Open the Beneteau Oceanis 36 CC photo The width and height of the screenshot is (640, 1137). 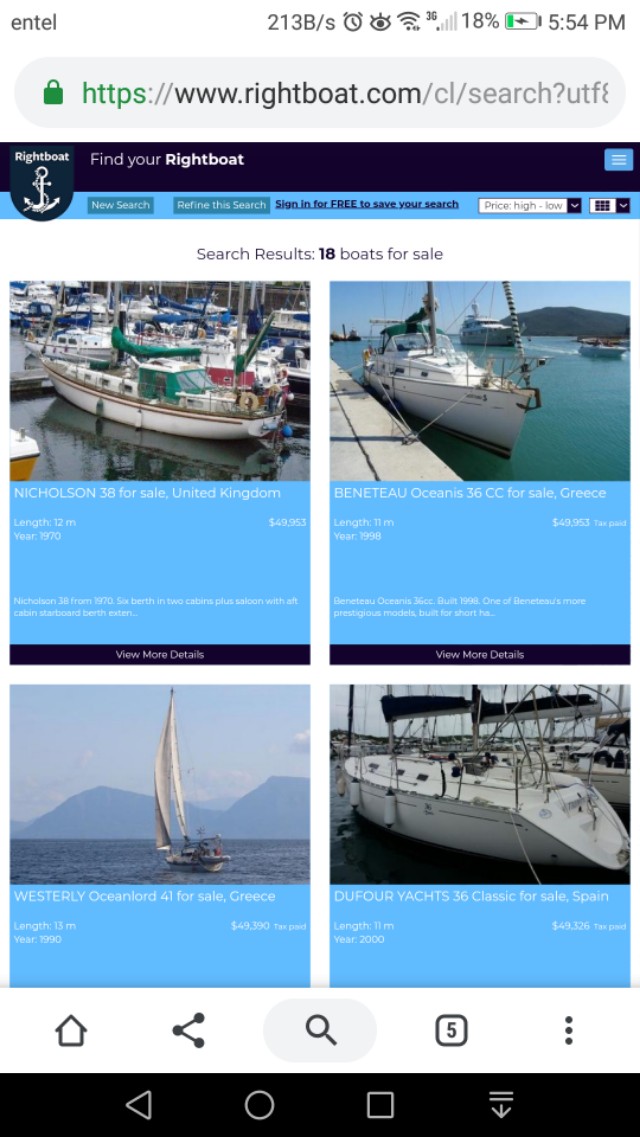tap(480, 380)
